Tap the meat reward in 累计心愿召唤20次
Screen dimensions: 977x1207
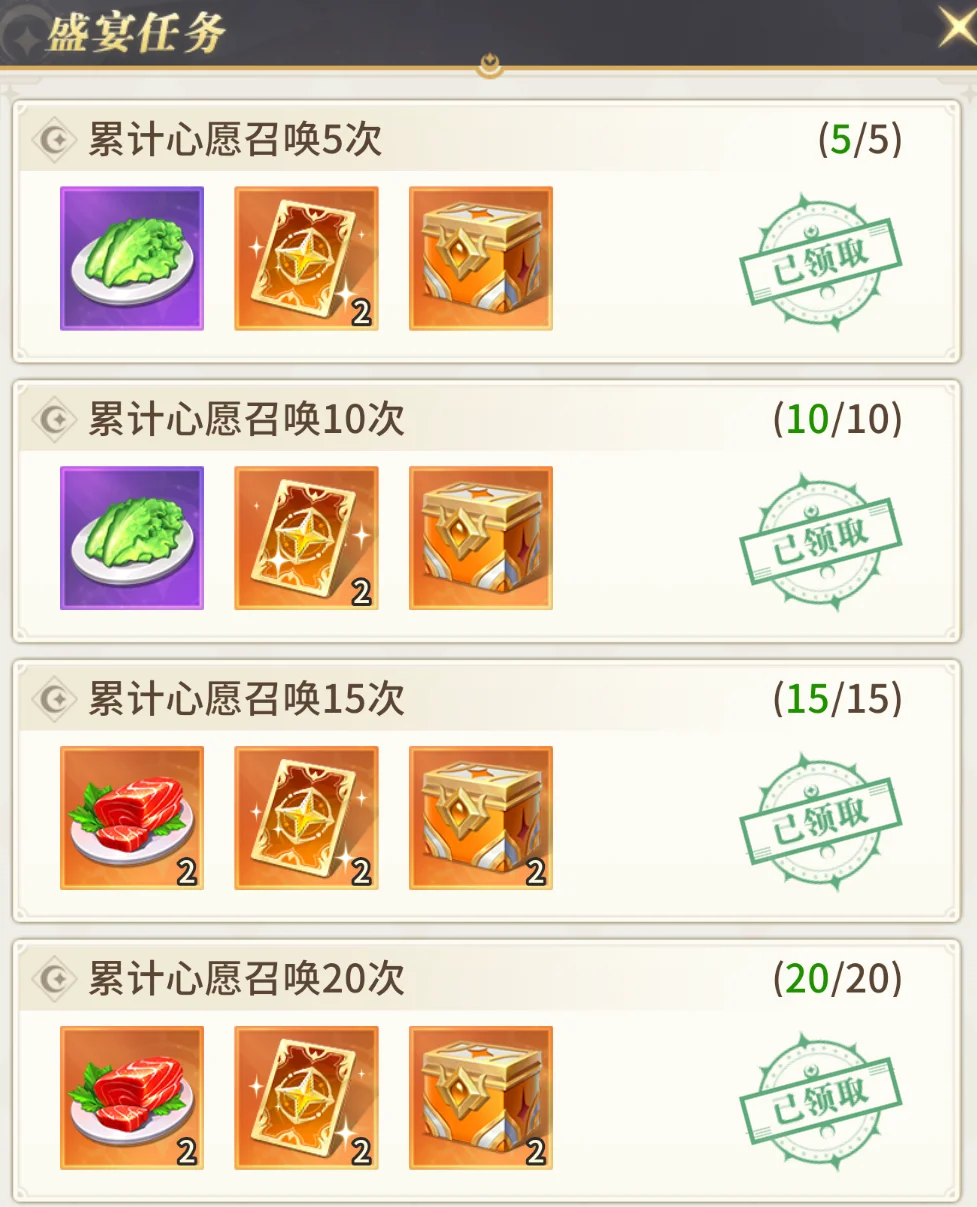pyautogui.click(x=131, y=1098)
